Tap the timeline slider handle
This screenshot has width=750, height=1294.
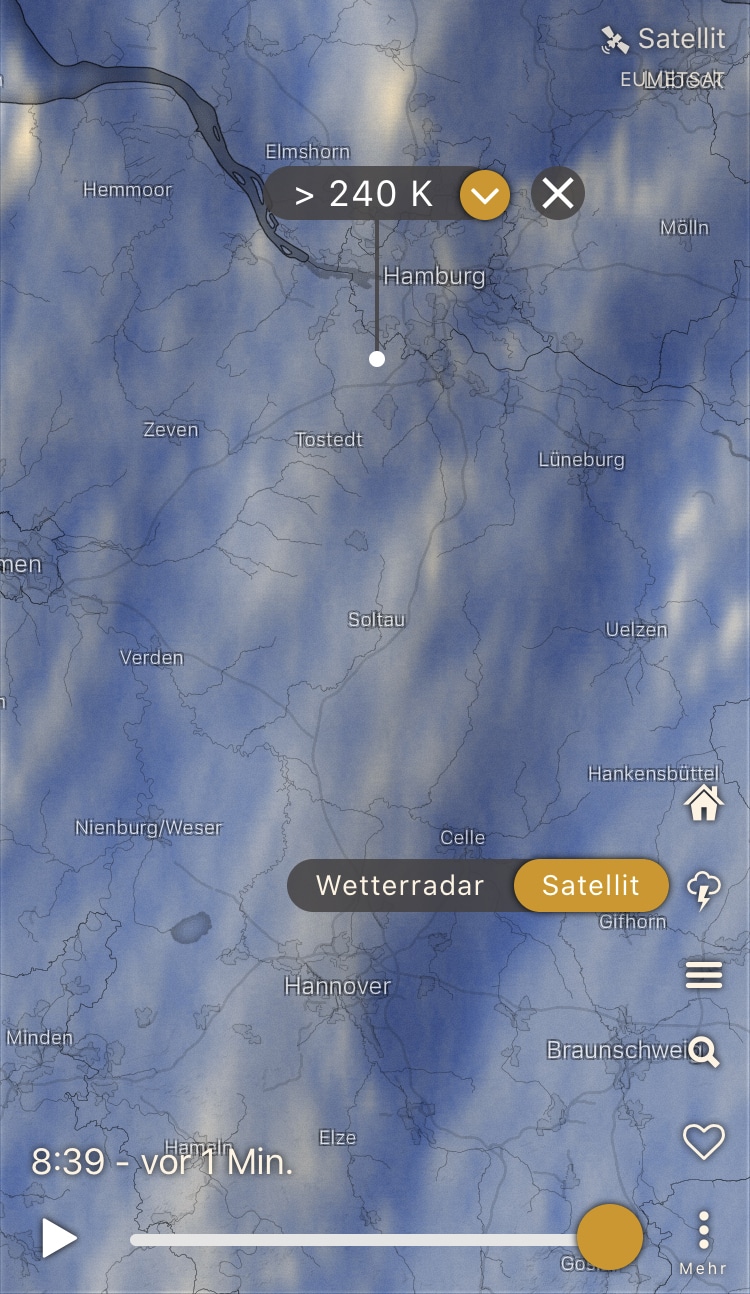pos(610,1237)
